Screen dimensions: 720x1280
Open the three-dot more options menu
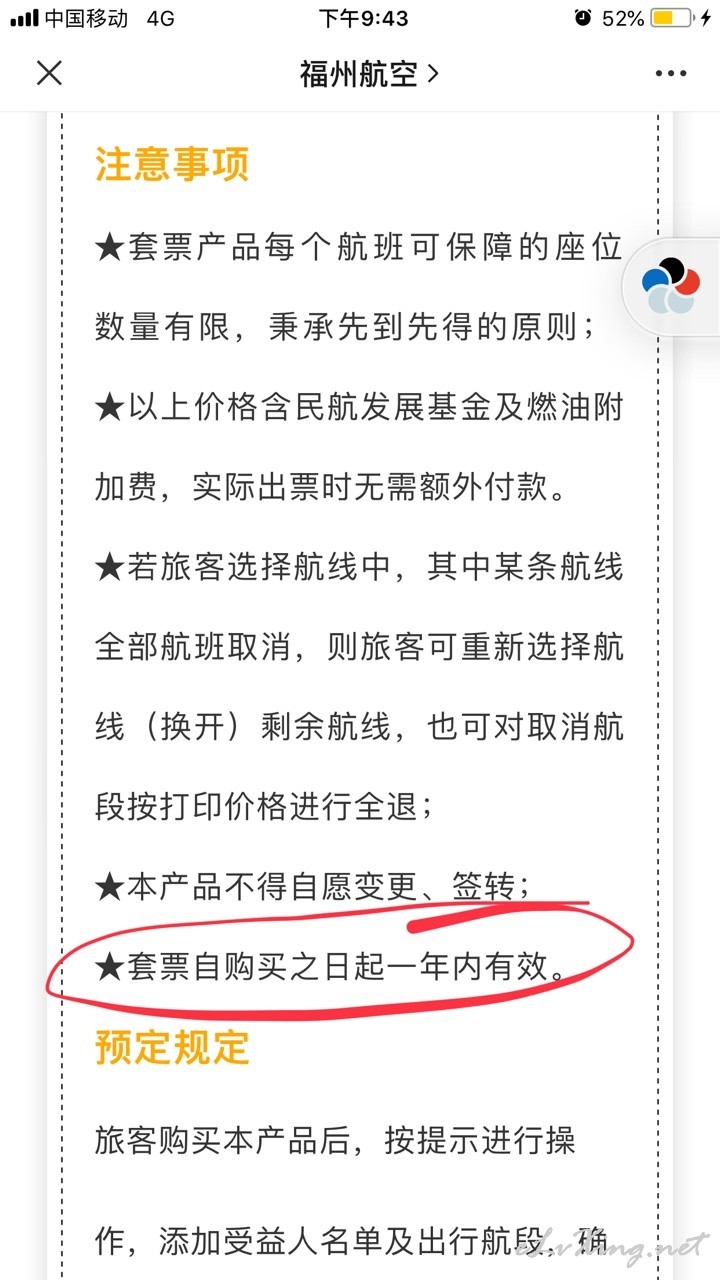click(x=671, y=74)
